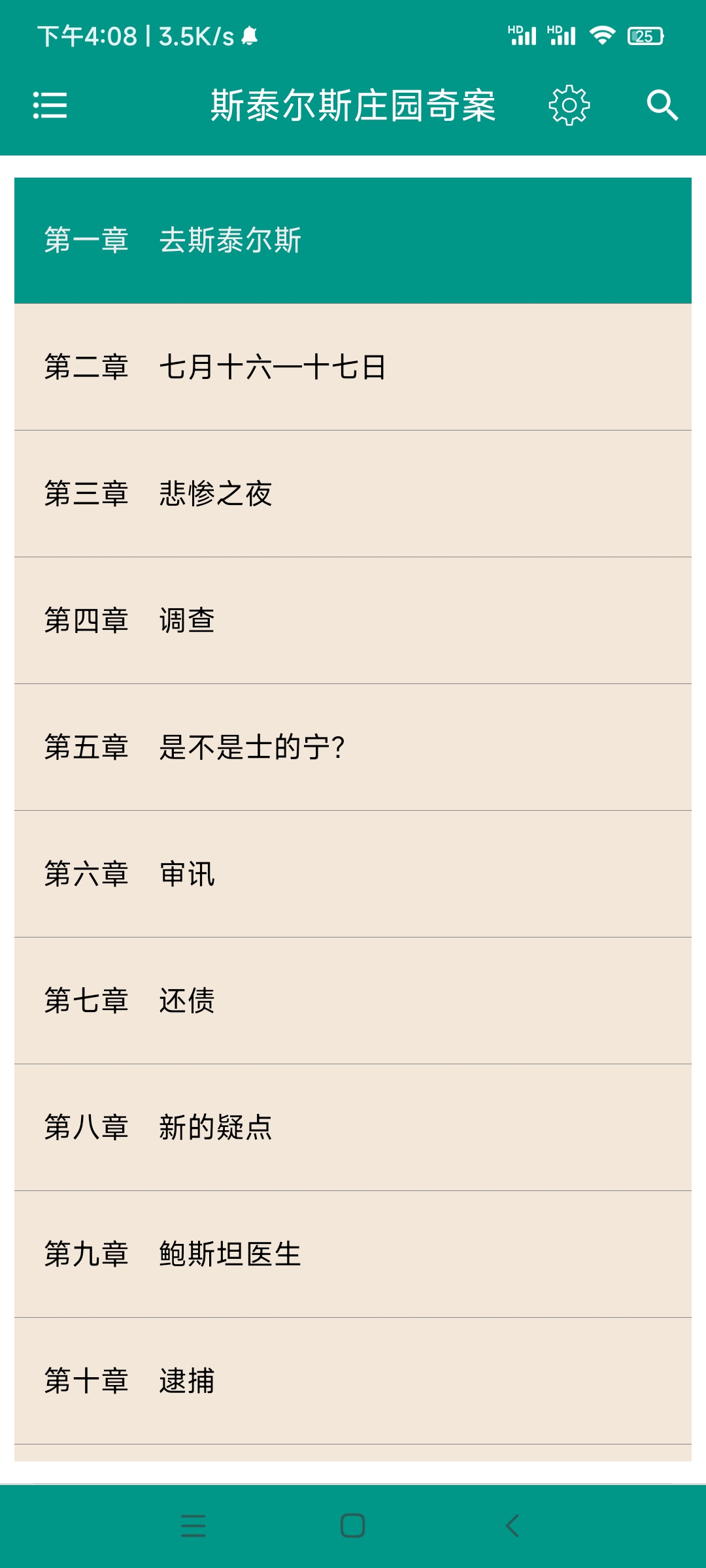
Task: Open 第一章 去斯泰尔斯
Action: pos(353,240)
